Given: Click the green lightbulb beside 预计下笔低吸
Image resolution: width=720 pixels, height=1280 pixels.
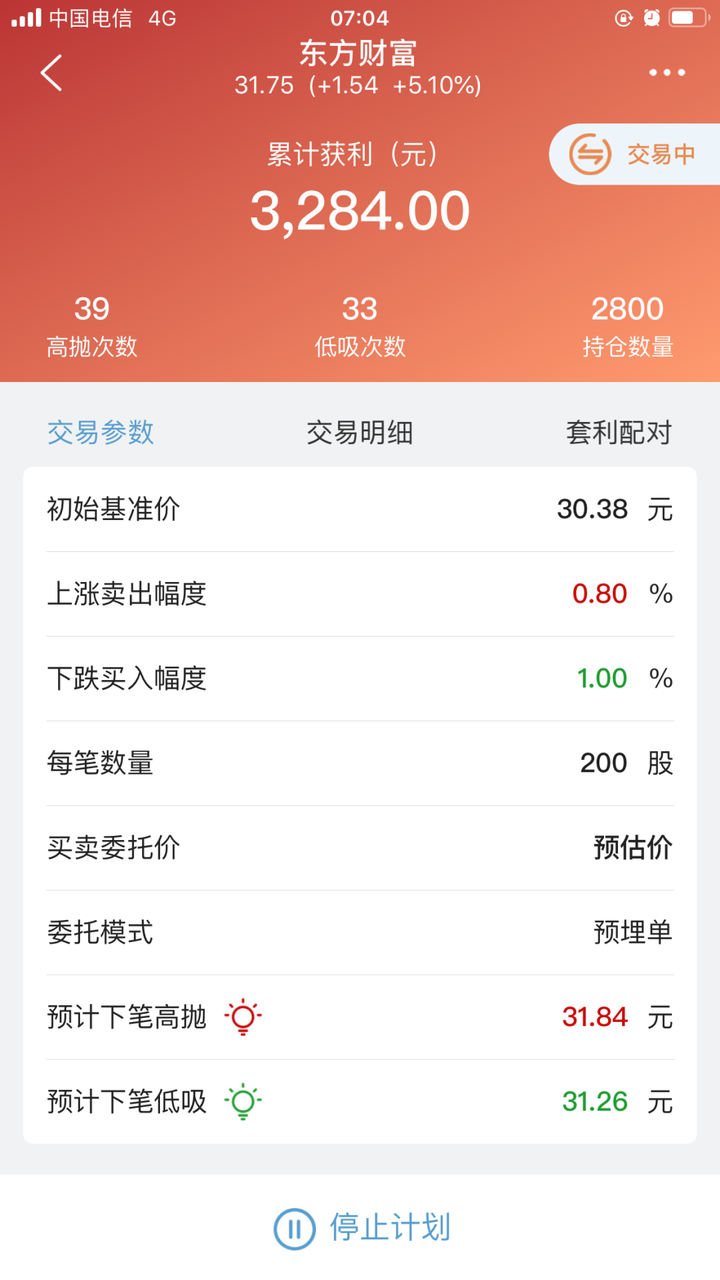Looking at the screenshot, I should 240,1102.
